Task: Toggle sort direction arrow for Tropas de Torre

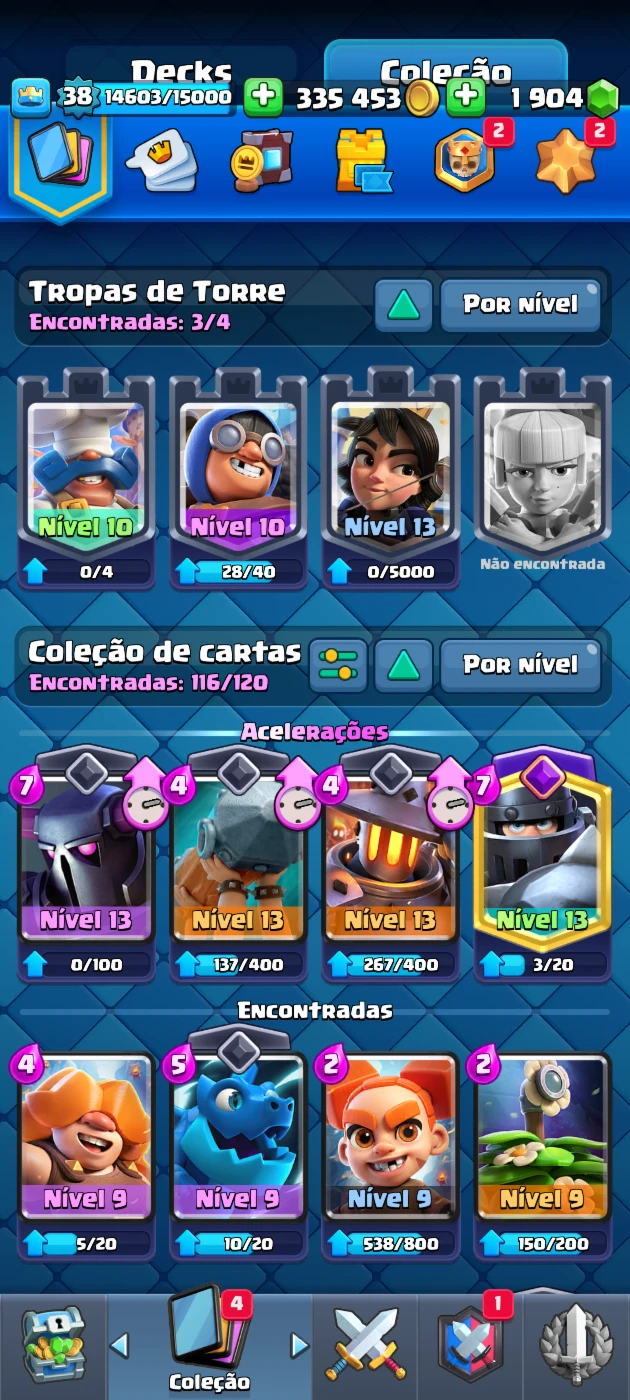Action: [404, 304]
